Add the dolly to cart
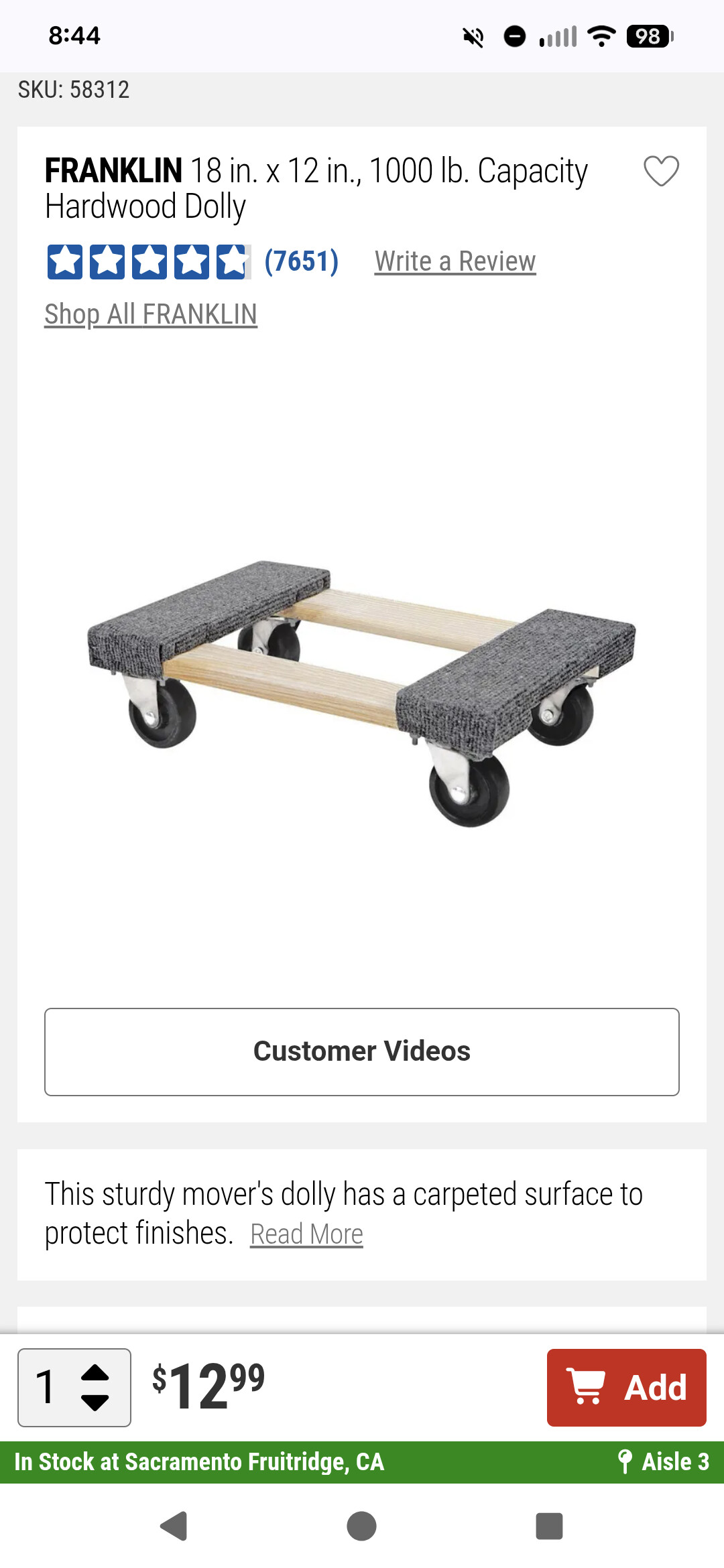 click(626, 1387)
